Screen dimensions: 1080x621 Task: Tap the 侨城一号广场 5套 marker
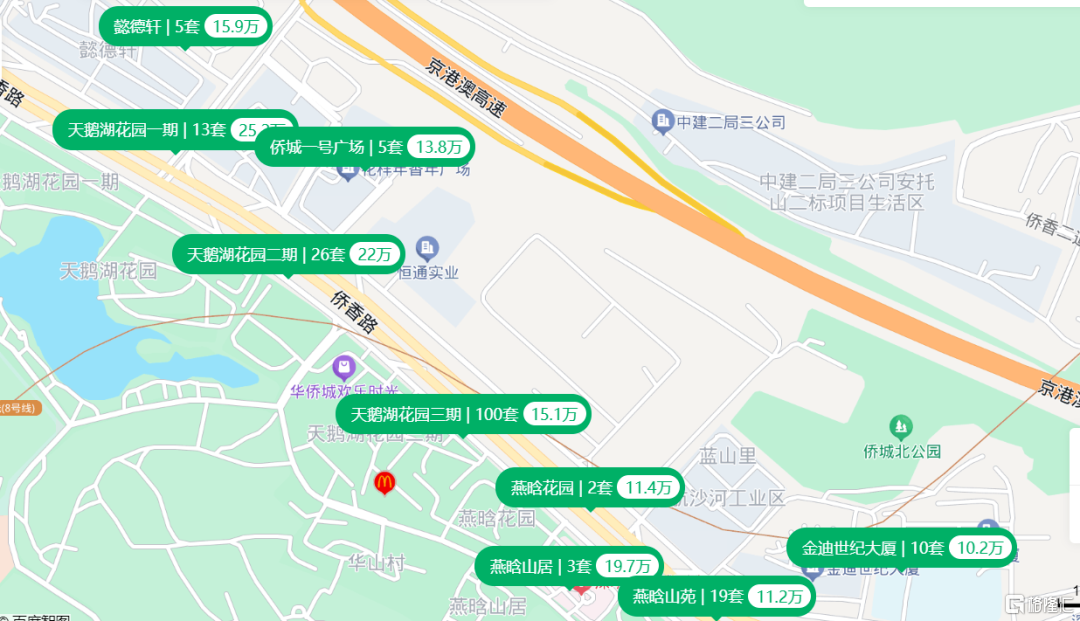(x=364, y=147)
